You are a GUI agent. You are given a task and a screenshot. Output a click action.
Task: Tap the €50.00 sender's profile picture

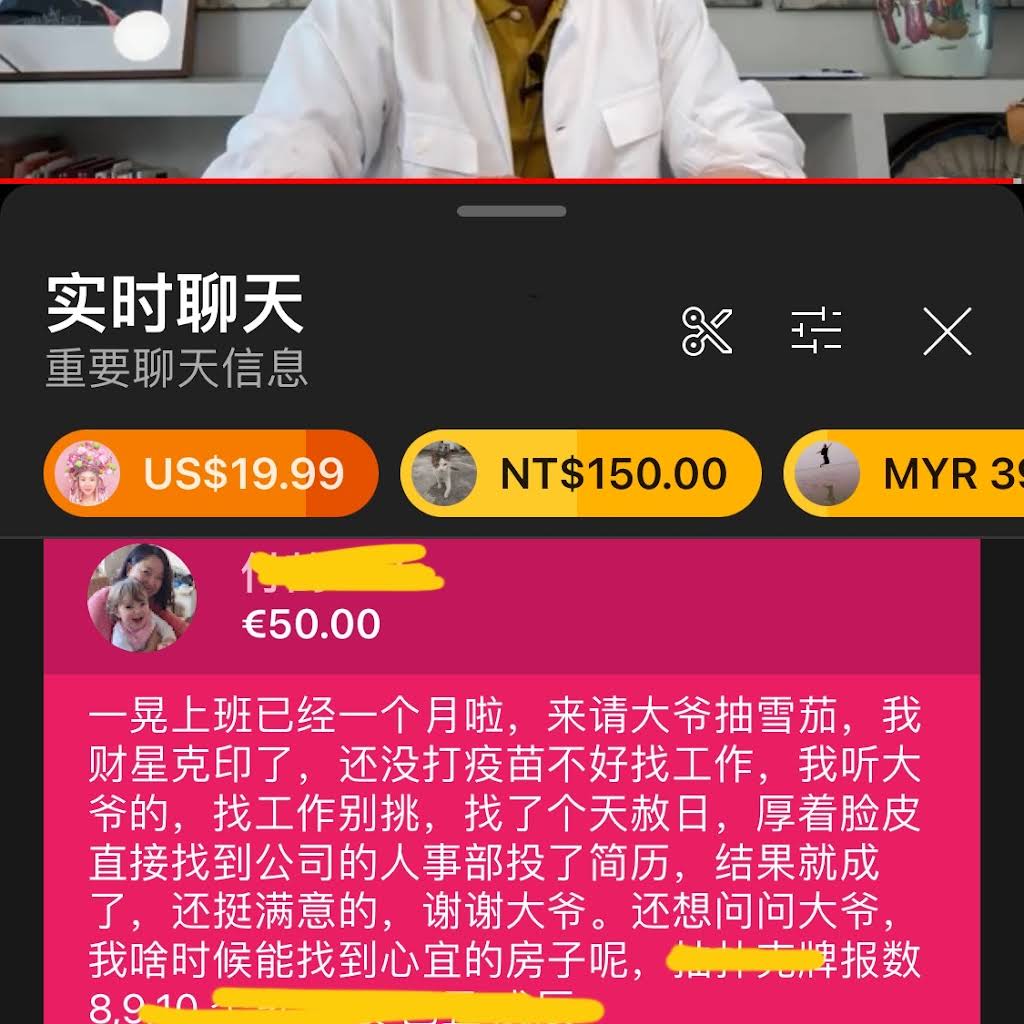click(141, 597)
